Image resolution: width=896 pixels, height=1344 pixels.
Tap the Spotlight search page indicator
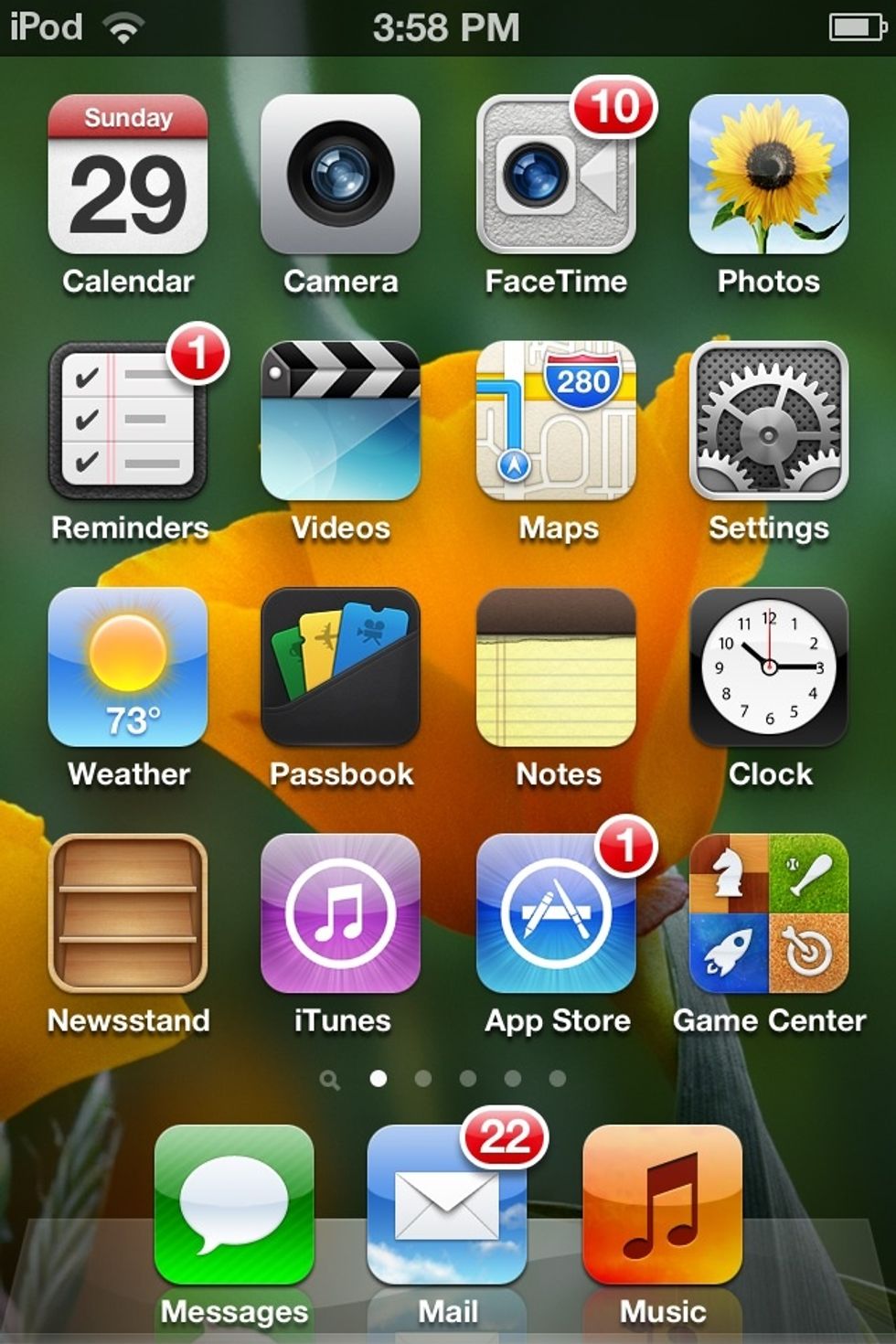[330, 1081]
